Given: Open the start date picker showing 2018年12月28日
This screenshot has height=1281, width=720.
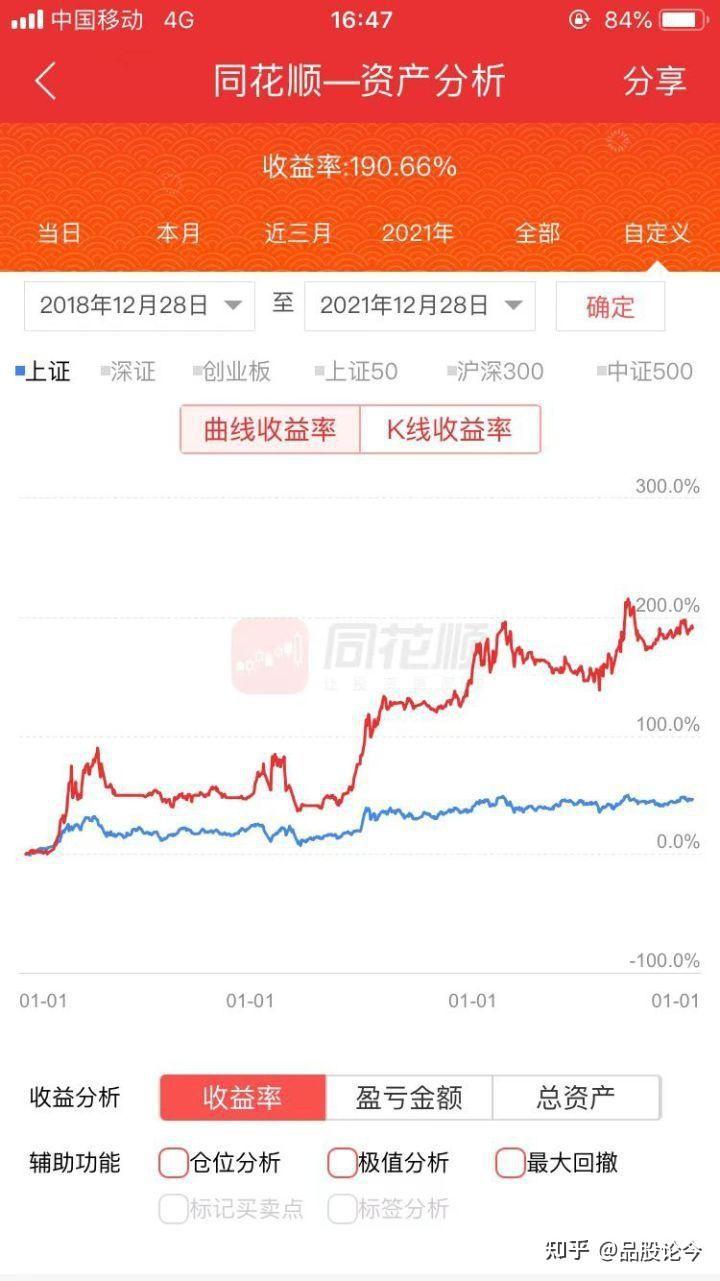Looking at the screenshot, I should [139, 307].
